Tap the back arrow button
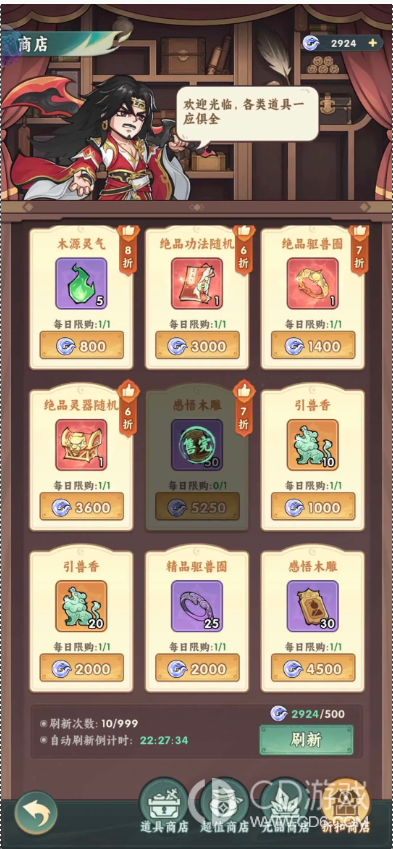The height and width of the screenshot is (849, 393). pyautogui.click(x=36, y=813)
